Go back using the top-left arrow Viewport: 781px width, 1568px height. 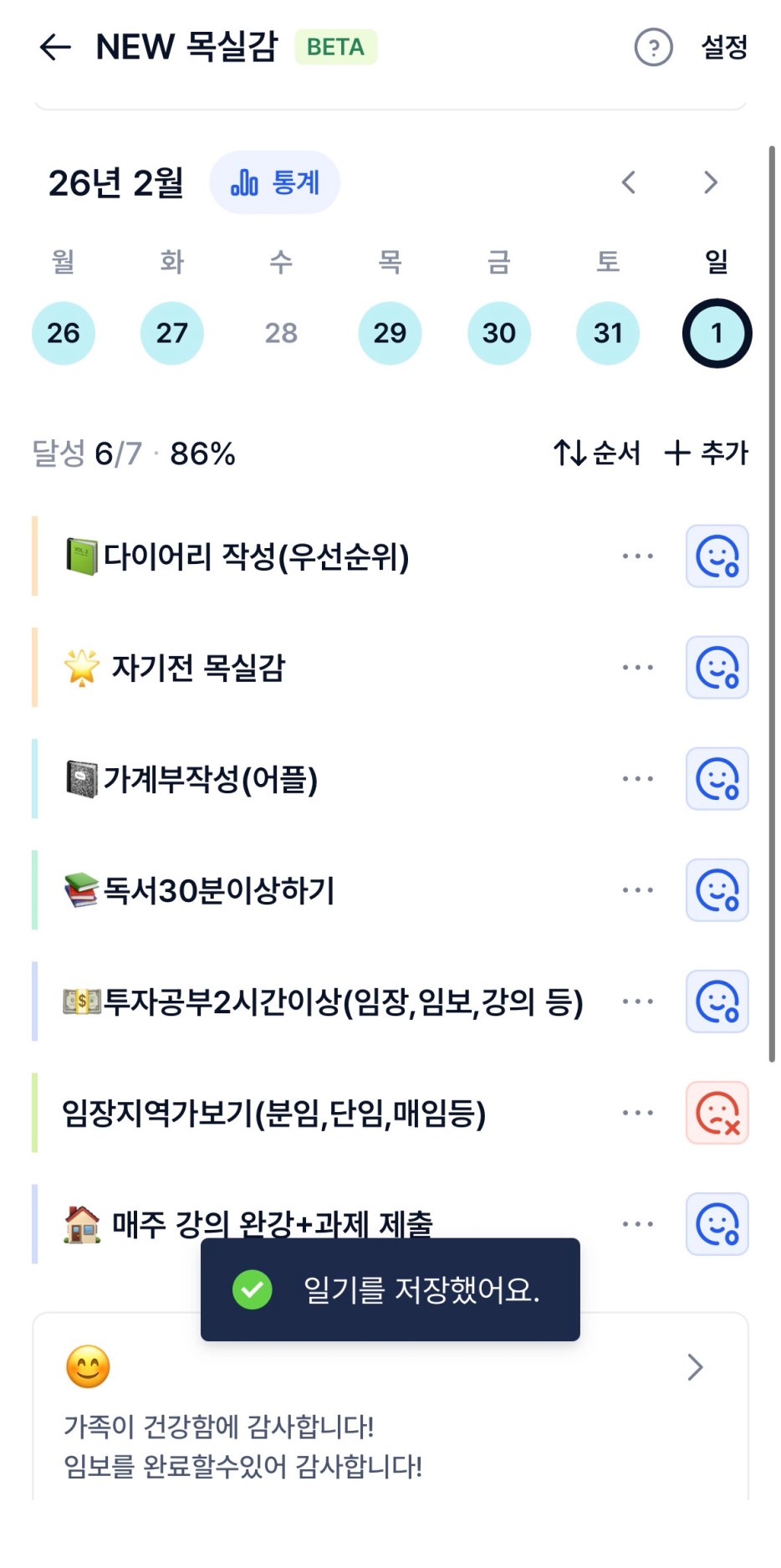(55, 48)
